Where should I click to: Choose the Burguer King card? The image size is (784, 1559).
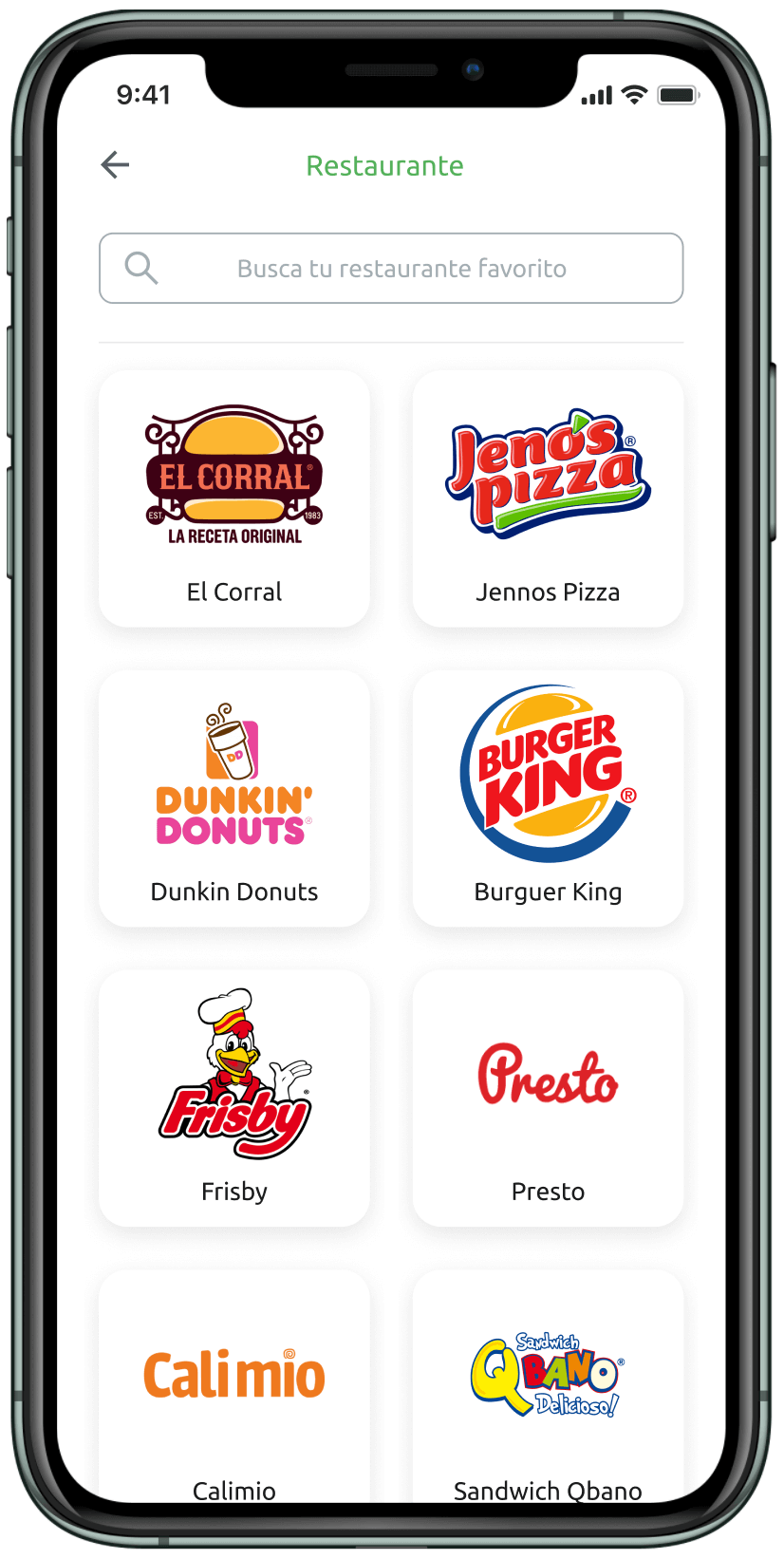pyautogui.click(x=548, y=798)
